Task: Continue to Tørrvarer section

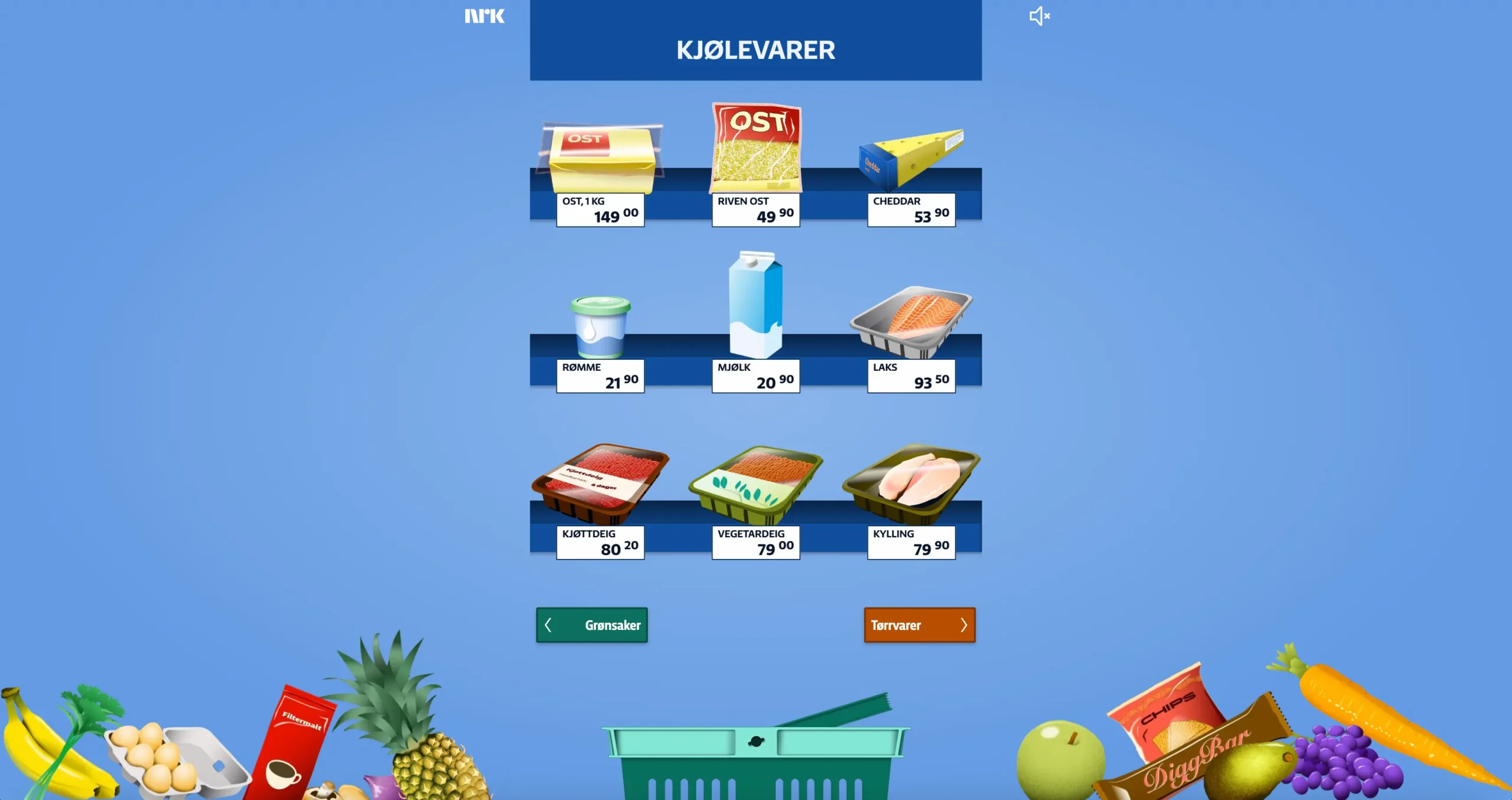Action: click(919, 625)
